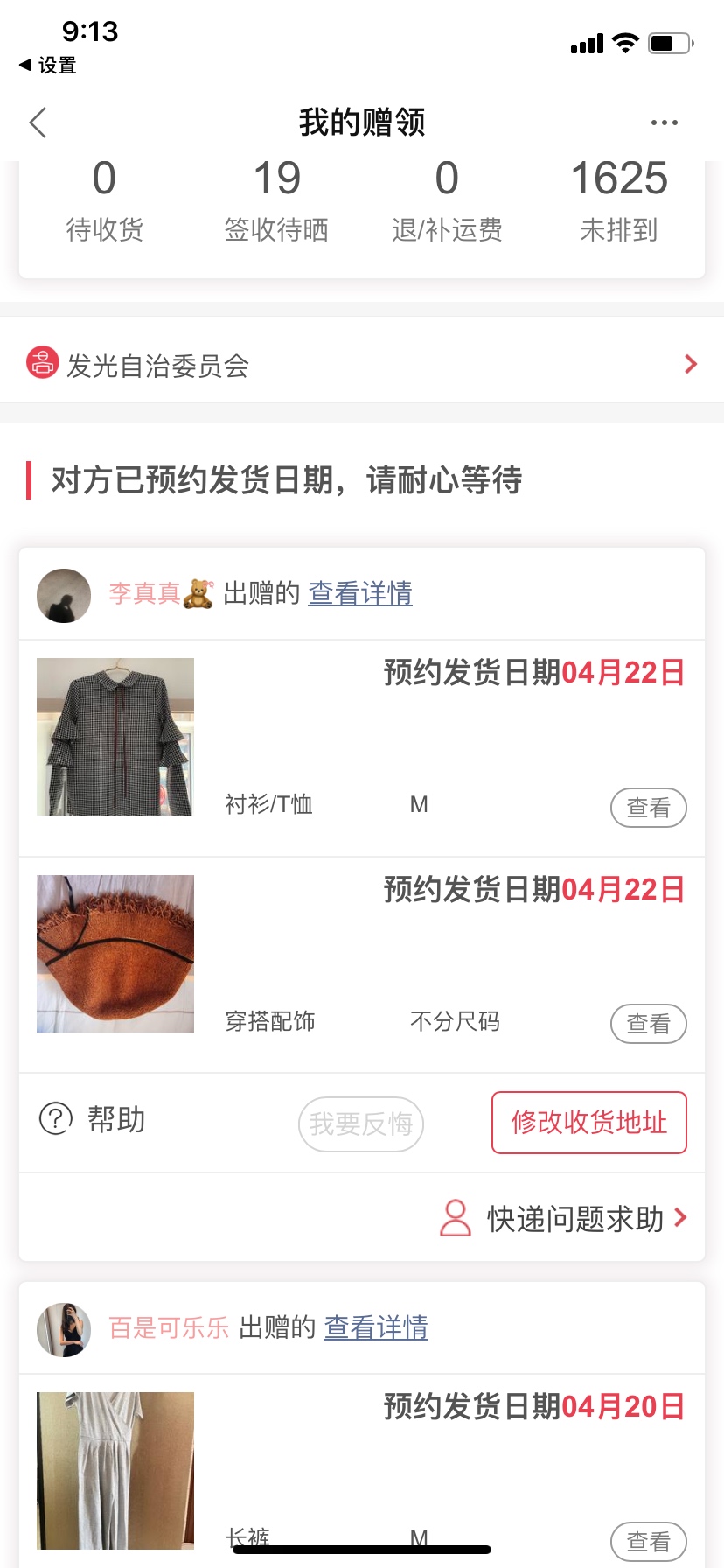Tap 查看 for the 穿搭配饰 item
Screen dimensions: 724x1568
[x=648, y=1023]
